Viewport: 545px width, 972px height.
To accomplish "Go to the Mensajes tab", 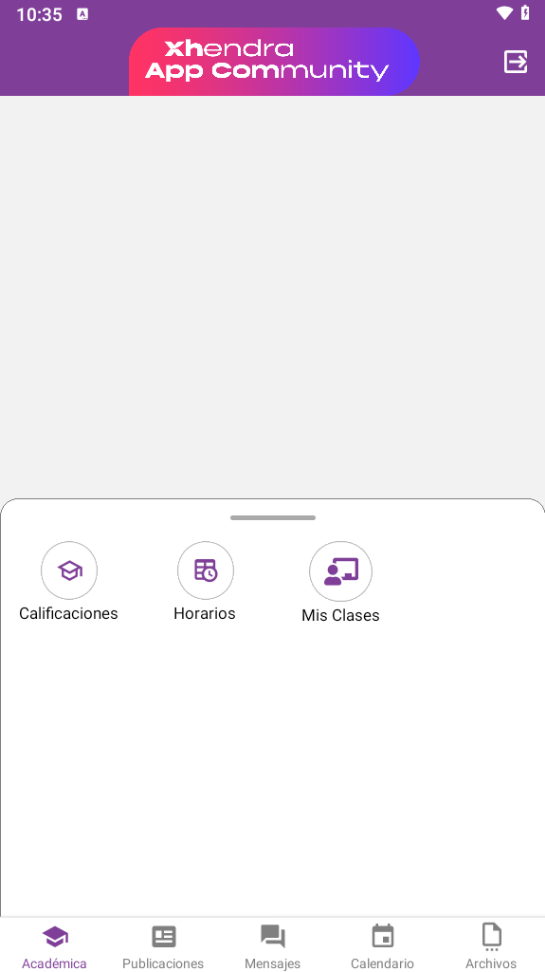I will [x=273, y=945].
